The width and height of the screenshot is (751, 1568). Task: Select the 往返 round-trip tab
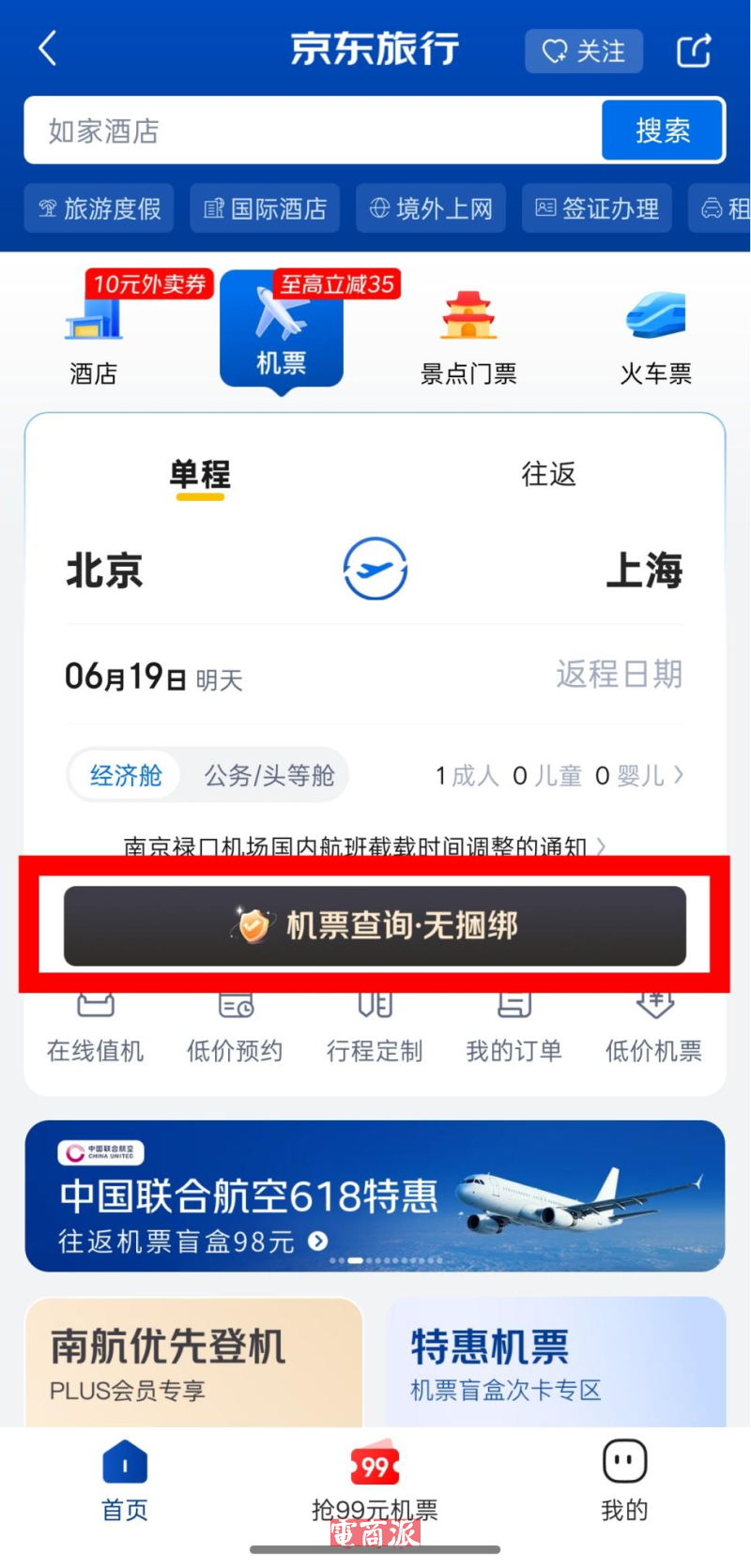pos(548,474)
